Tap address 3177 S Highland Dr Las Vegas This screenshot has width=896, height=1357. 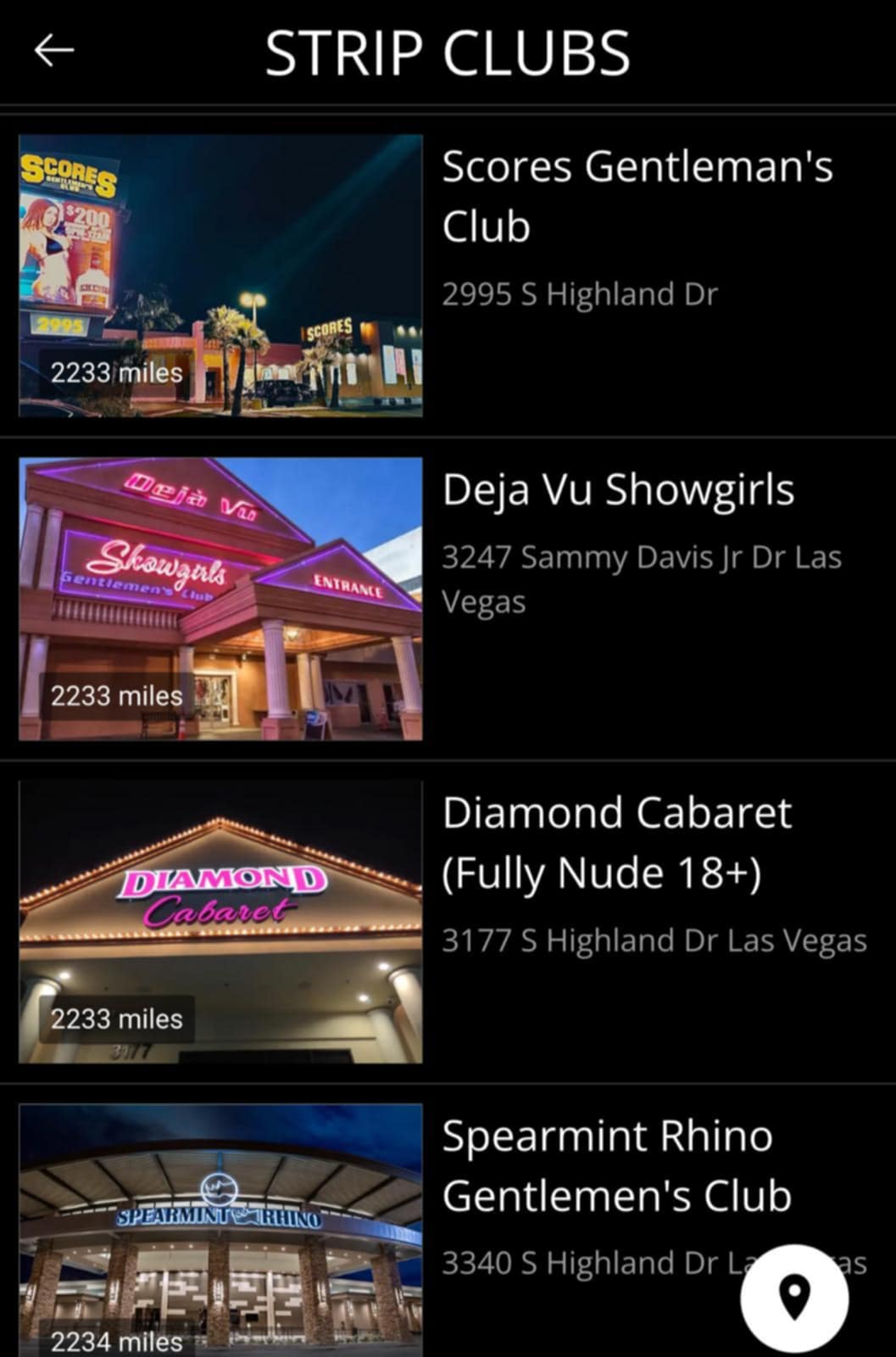(654, 940)
